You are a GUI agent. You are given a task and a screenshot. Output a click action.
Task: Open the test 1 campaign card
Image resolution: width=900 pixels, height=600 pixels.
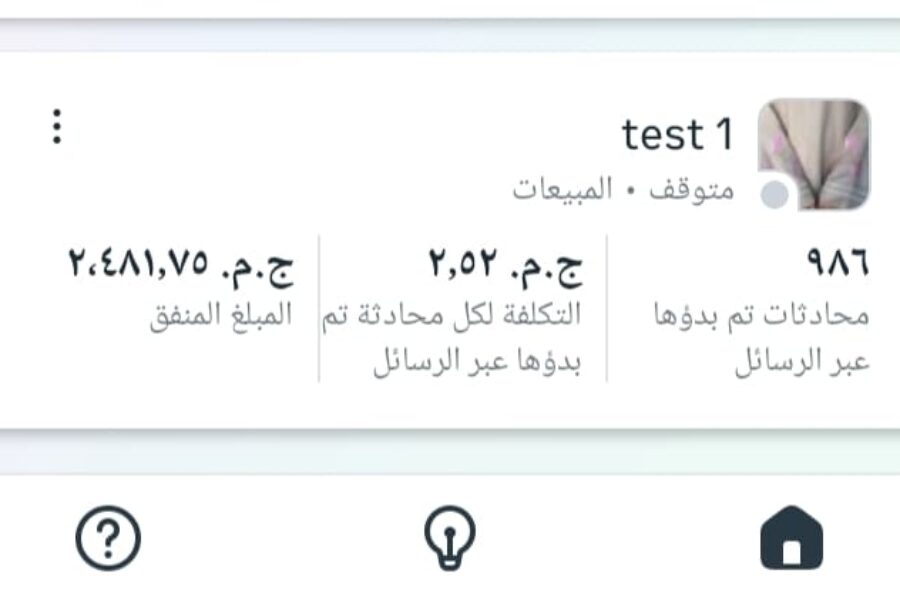click(677, 135)
